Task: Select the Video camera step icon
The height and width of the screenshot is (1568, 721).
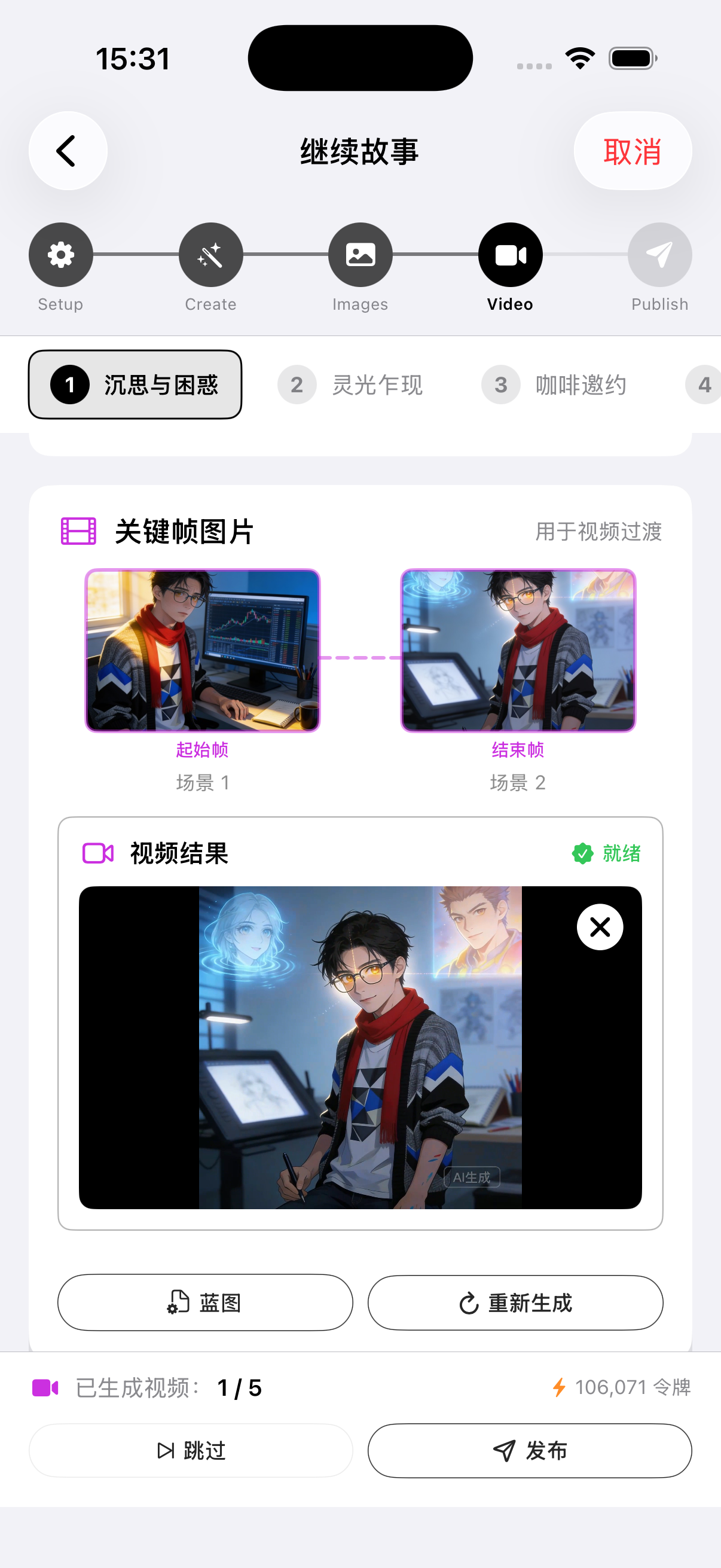Action: pyautogui.click(x=510, y=254)
